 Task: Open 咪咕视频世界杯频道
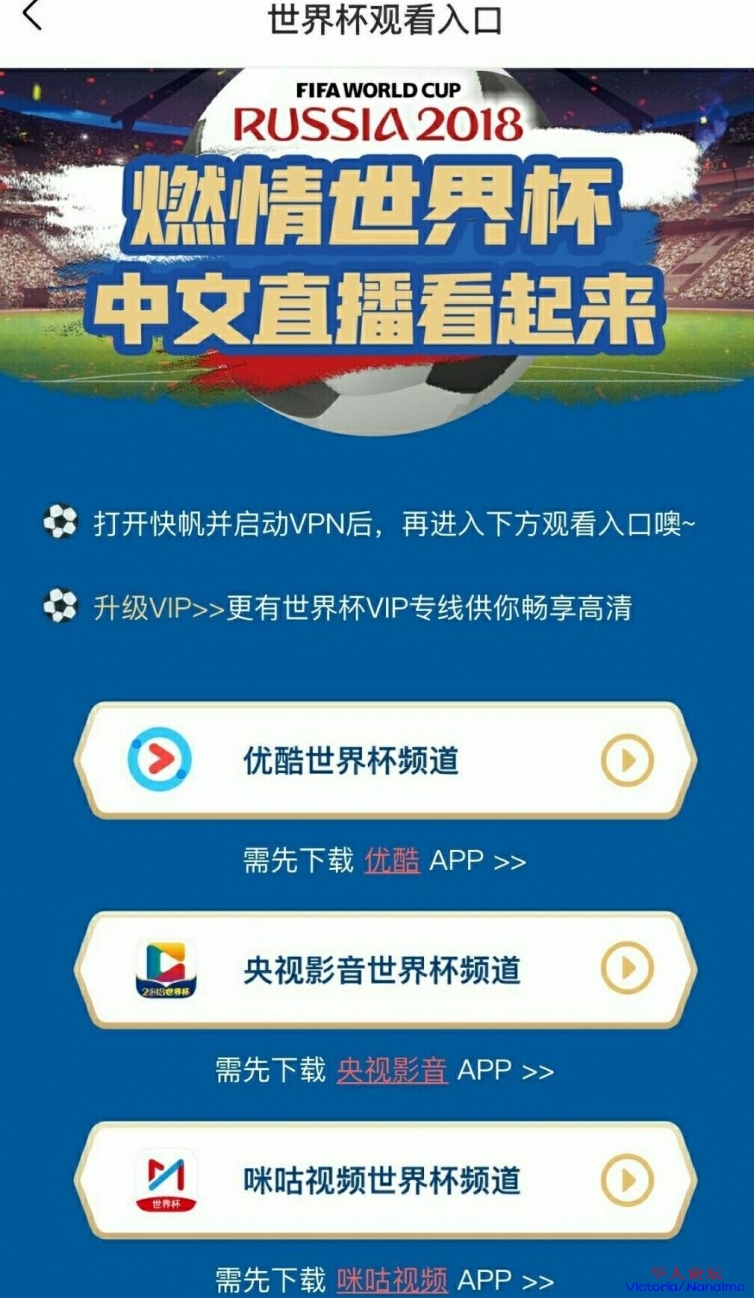point(385,1179)
